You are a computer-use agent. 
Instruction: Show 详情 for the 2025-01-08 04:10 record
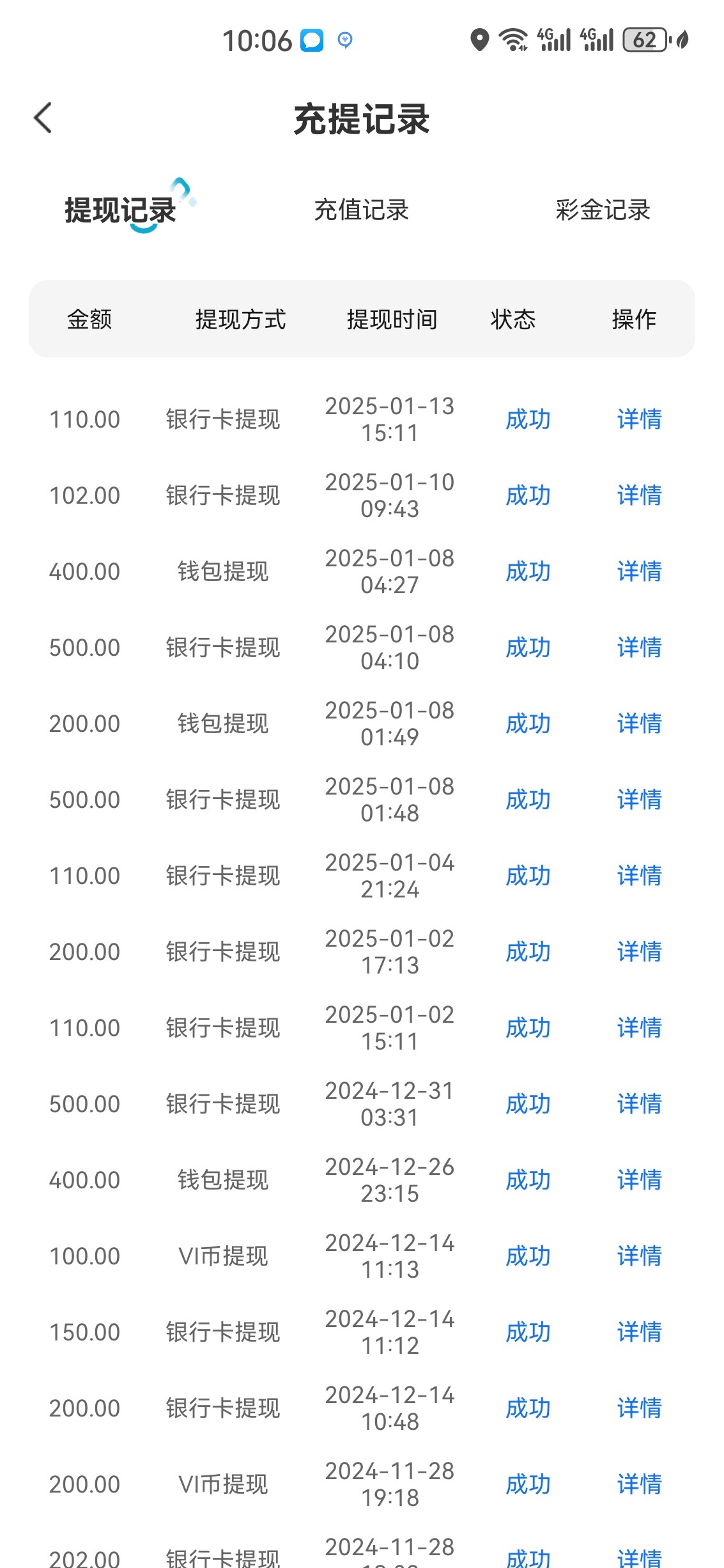[x=639, y=648]
